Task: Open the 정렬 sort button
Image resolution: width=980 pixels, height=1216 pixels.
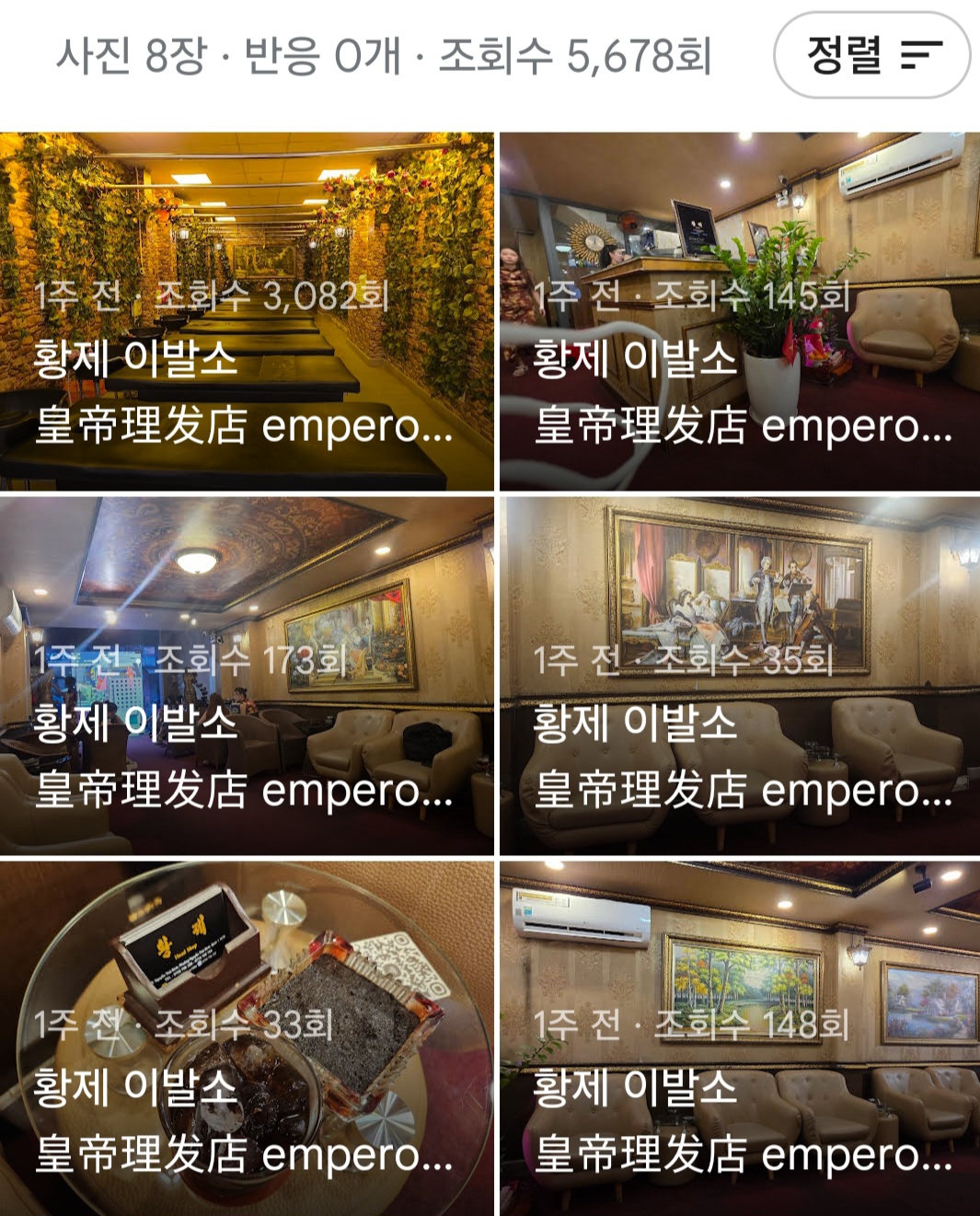Action: [871, 55]
